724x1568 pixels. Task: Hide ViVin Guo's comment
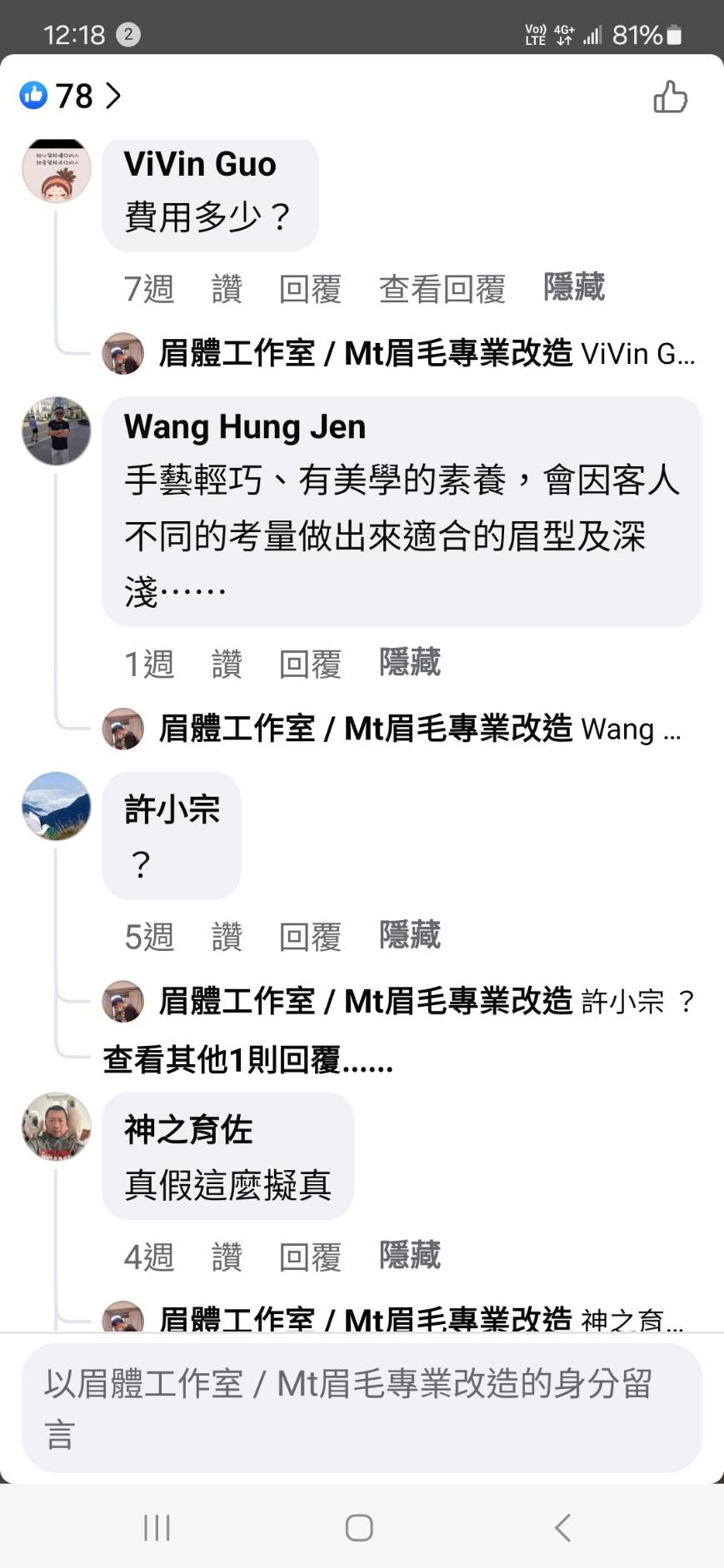573,287
